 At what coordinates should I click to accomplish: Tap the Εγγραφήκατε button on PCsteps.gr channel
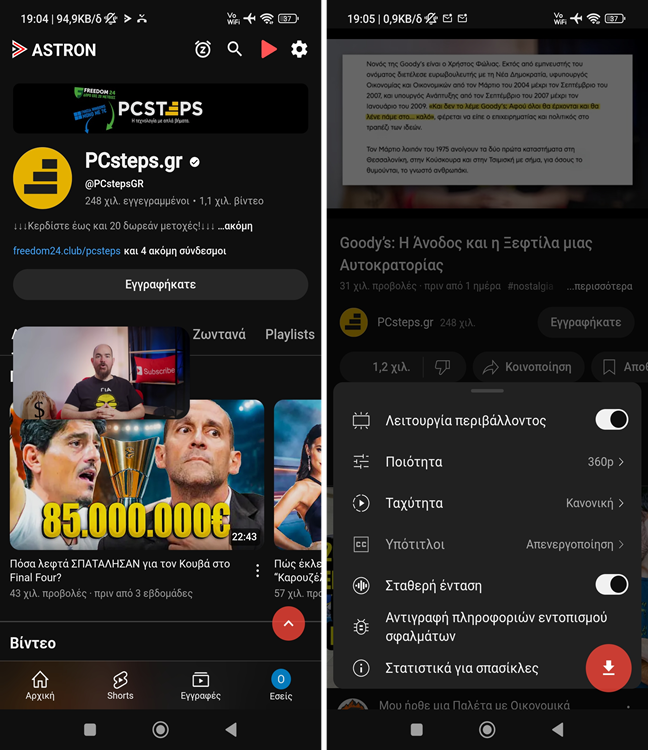tap(160, 284)
